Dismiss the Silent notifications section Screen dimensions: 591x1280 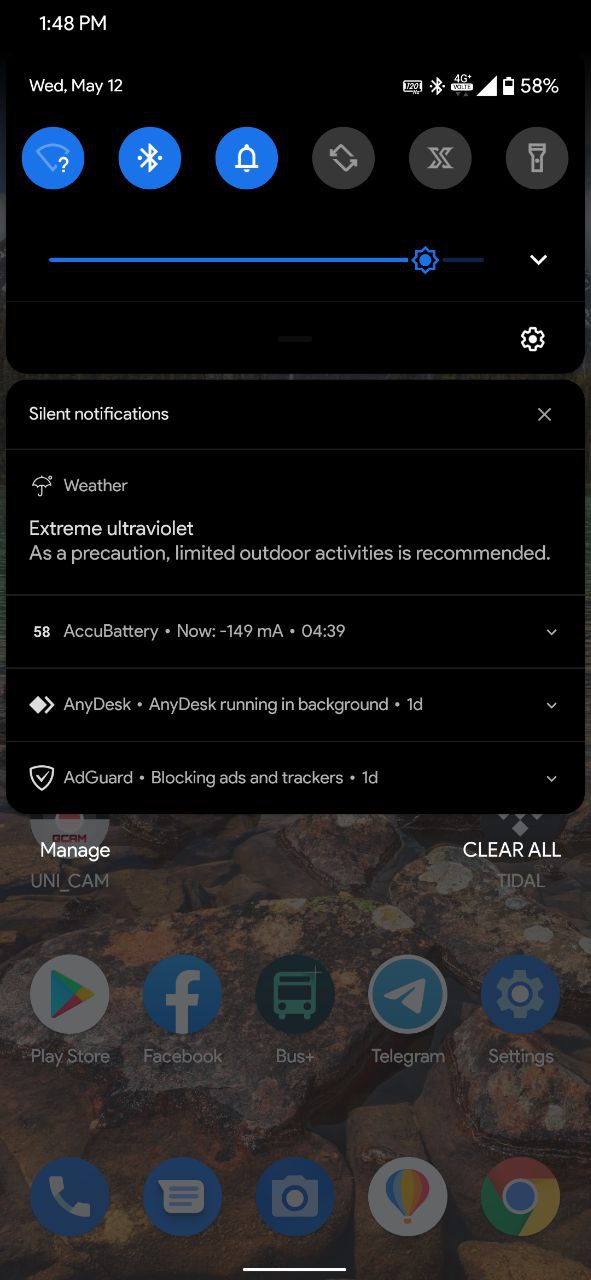[544, 414]
